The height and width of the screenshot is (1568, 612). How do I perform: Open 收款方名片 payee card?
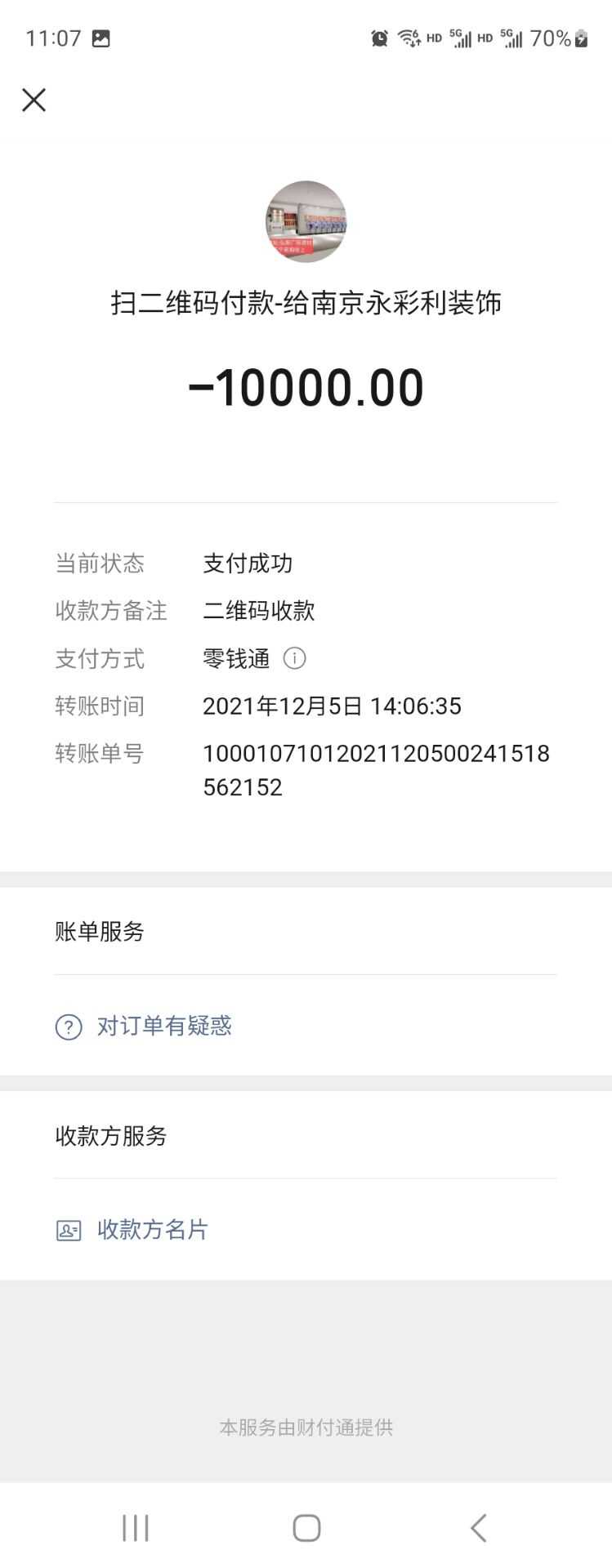point(152,1230)
